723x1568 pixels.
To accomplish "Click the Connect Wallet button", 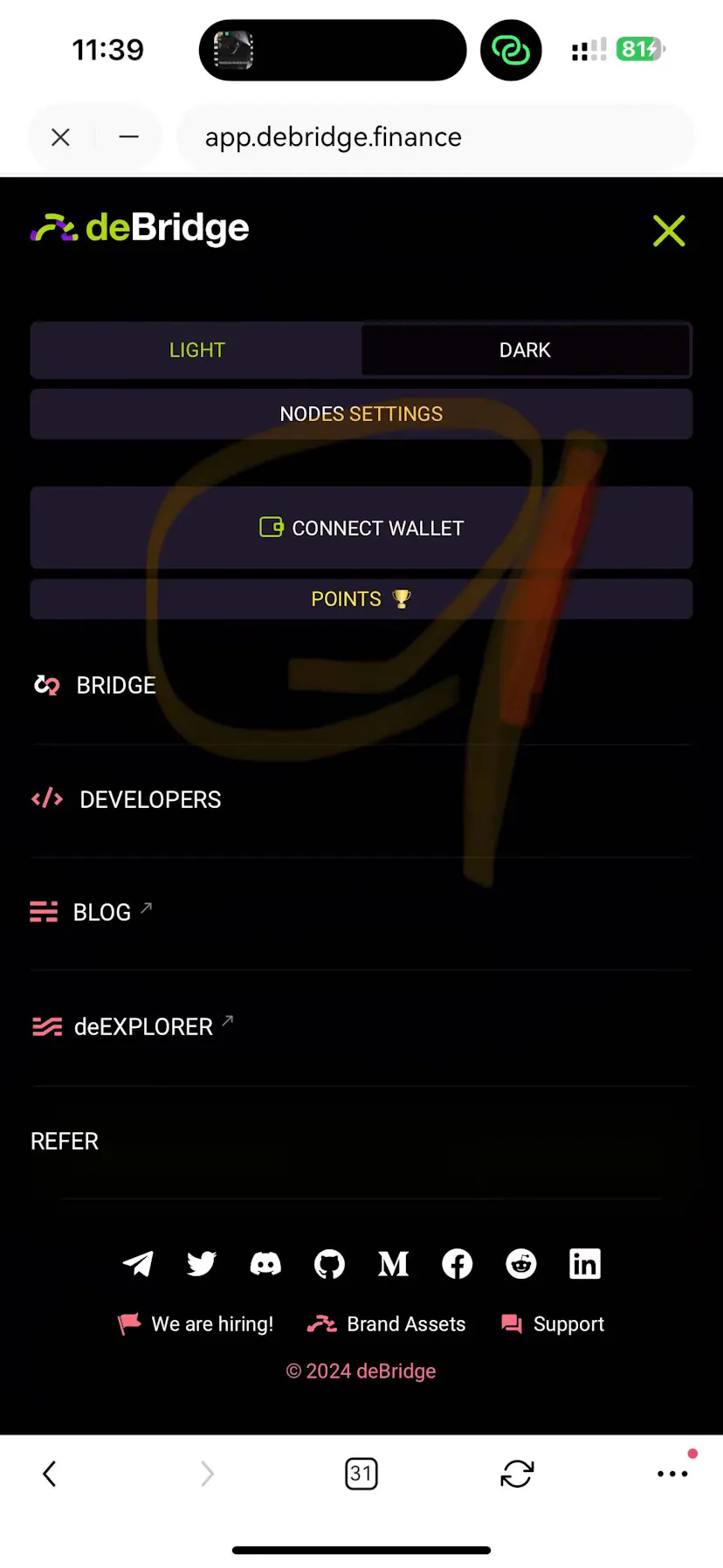I will pyautogui.click(x=361, y=528).
